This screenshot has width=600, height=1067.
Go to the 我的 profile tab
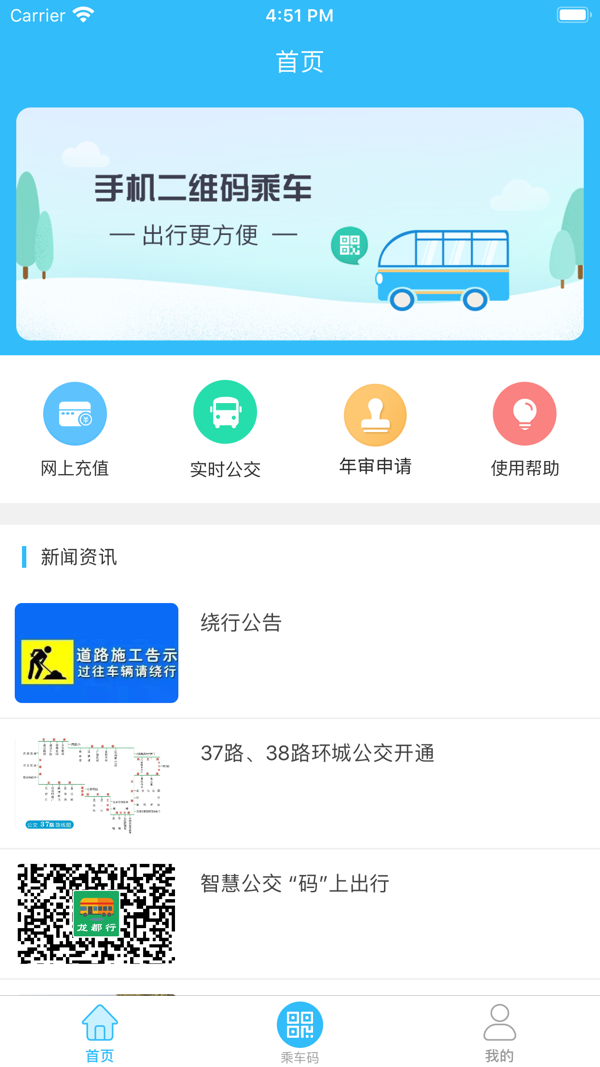(499, 1032)
